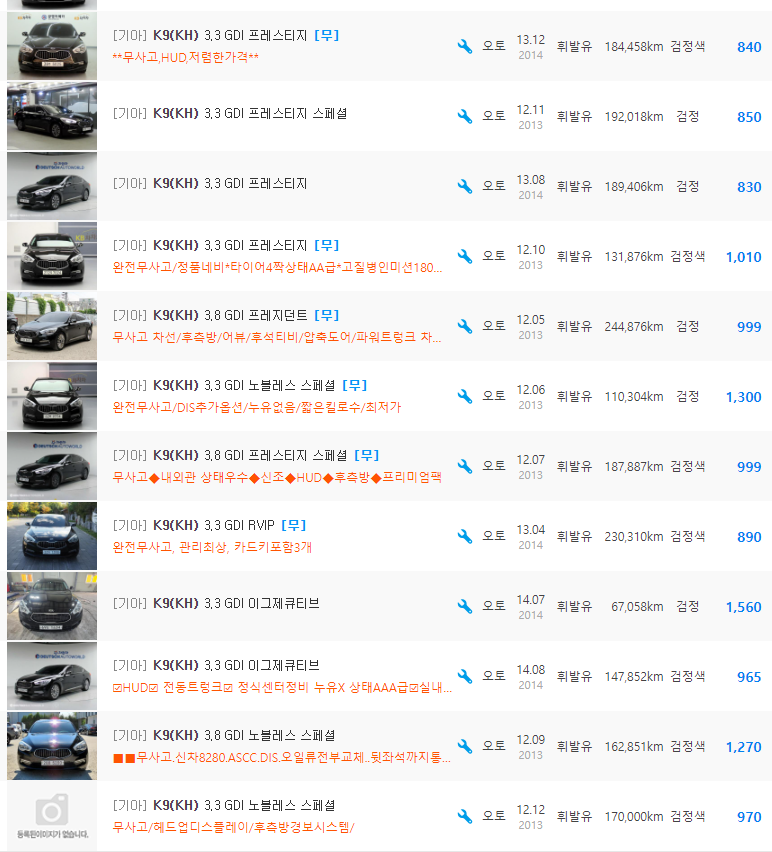The height and width of the screenshot is (852, 772).
Task: Open the [무] badge on the top 프레스티지 listing
Action: (328, 35)
